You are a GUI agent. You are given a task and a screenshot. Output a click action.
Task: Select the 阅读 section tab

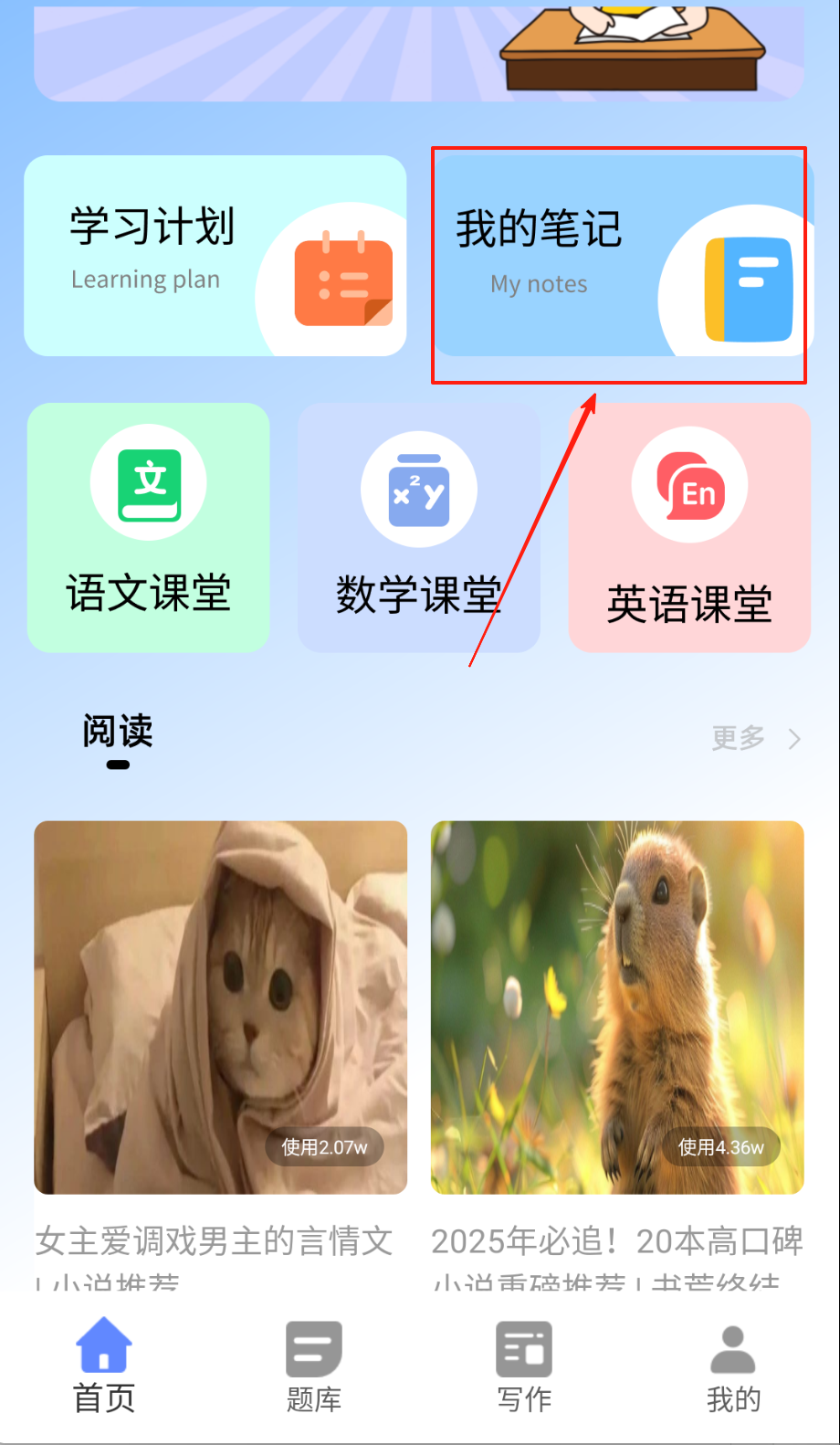(x=118, y=733)
